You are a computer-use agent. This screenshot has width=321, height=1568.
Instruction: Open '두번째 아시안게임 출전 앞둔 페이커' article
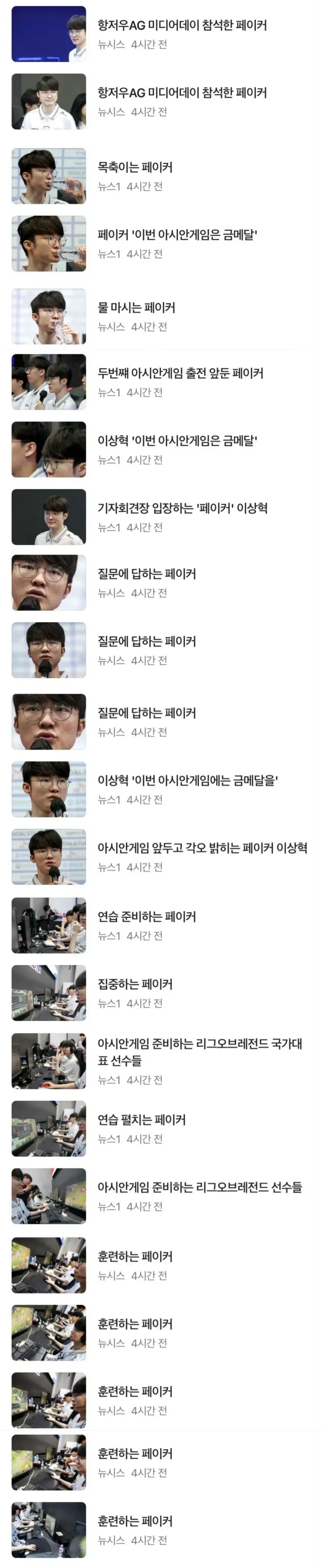tap(180, 374)
